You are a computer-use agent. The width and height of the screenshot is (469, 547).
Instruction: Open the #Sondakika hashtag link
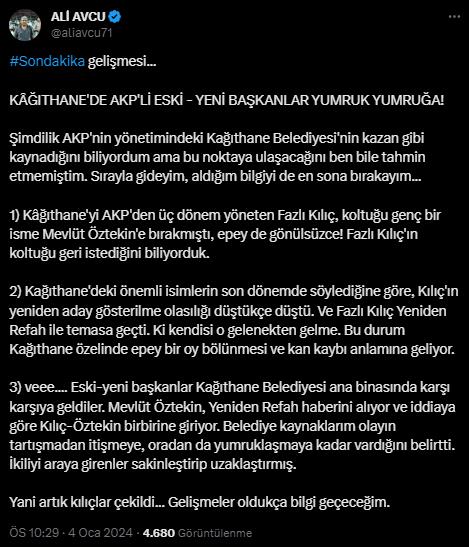click(47, 61)
